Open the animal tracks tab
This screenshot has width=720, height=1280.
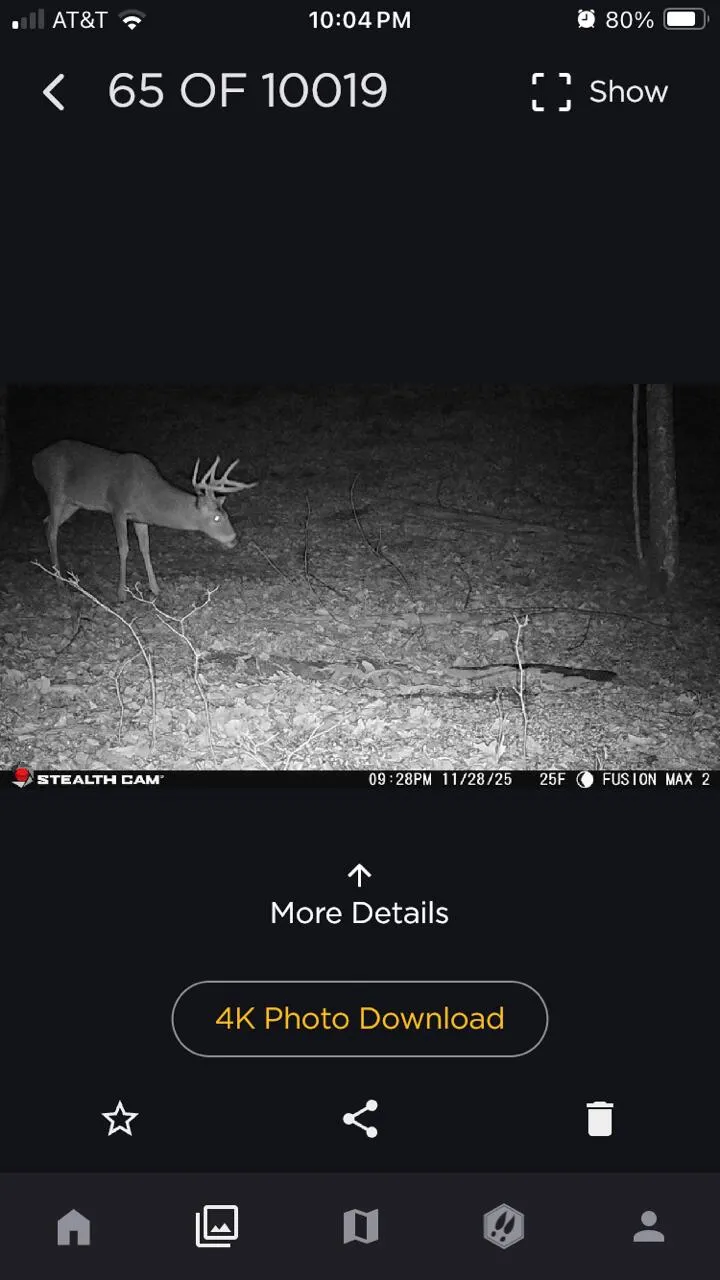point(504,1227)
